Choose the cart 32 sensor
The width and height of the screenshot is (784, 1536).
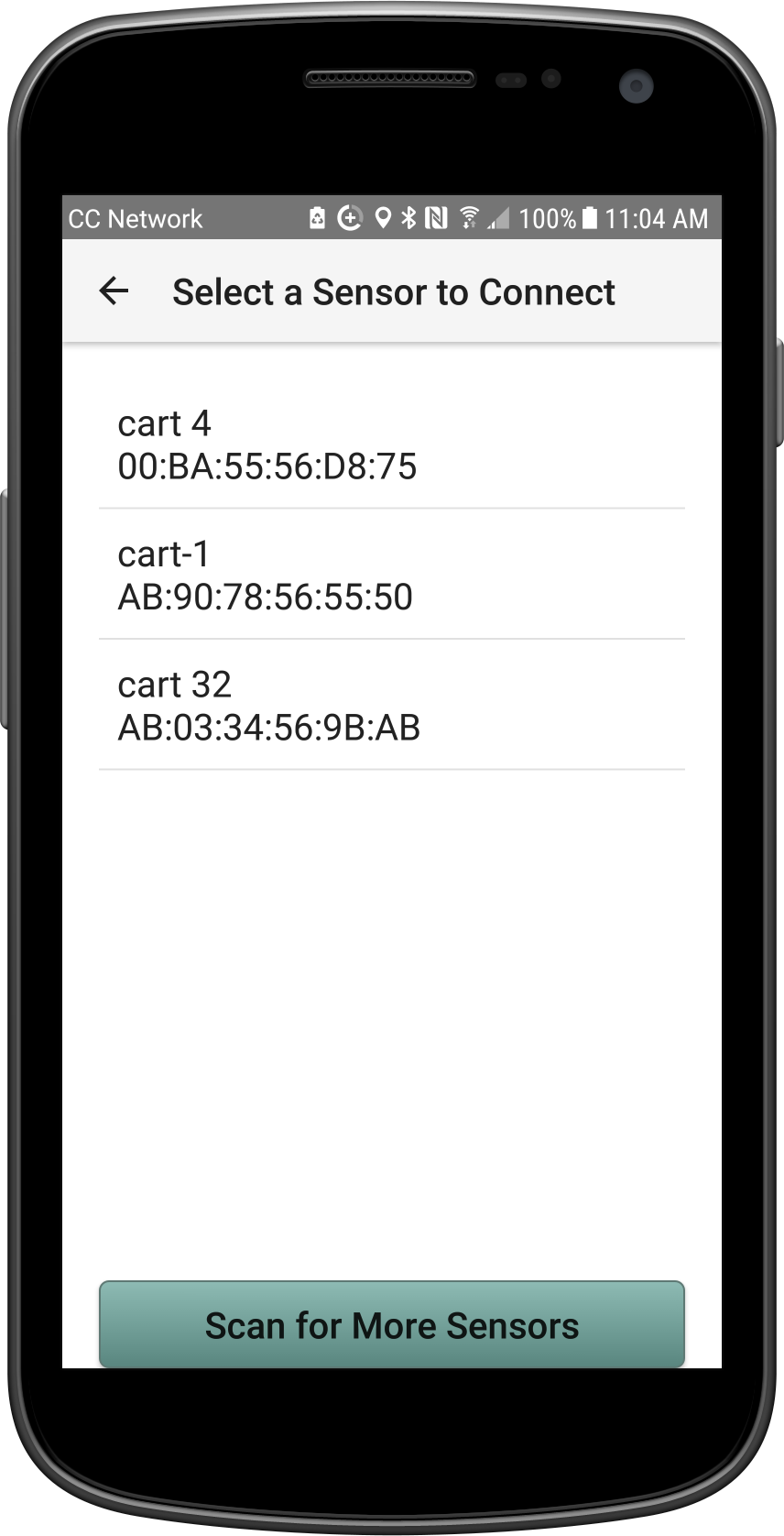tap(392, 705)
